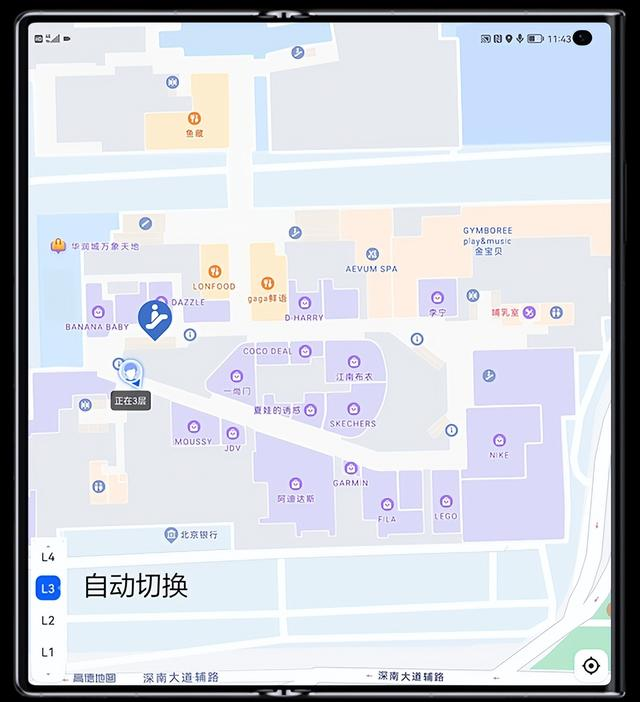Select the L3 floor button
Viewport: 640px width, 702px height.
coord(48,588)
